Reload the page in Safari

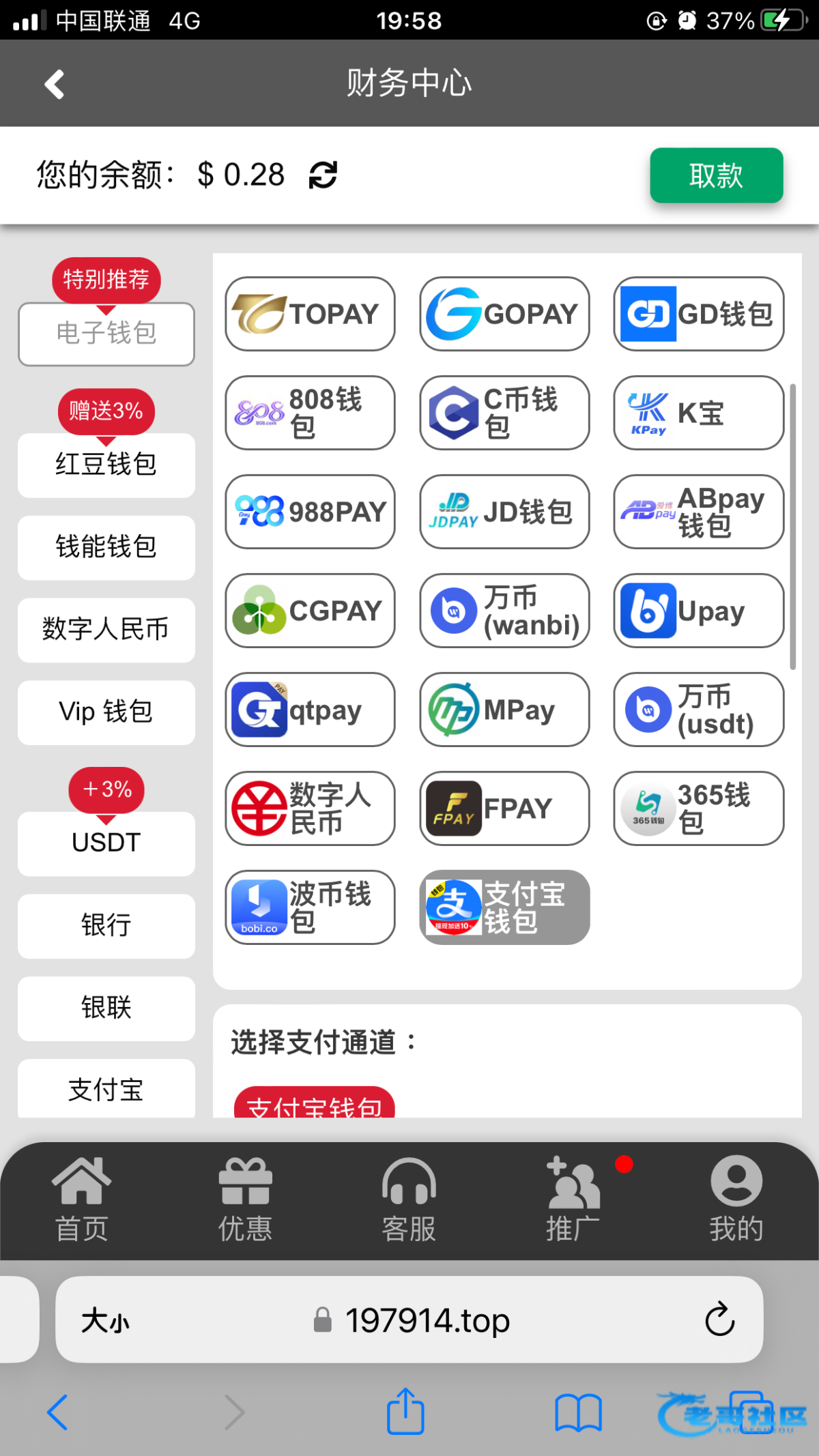pyautogui.click(x=719, y=1320)
